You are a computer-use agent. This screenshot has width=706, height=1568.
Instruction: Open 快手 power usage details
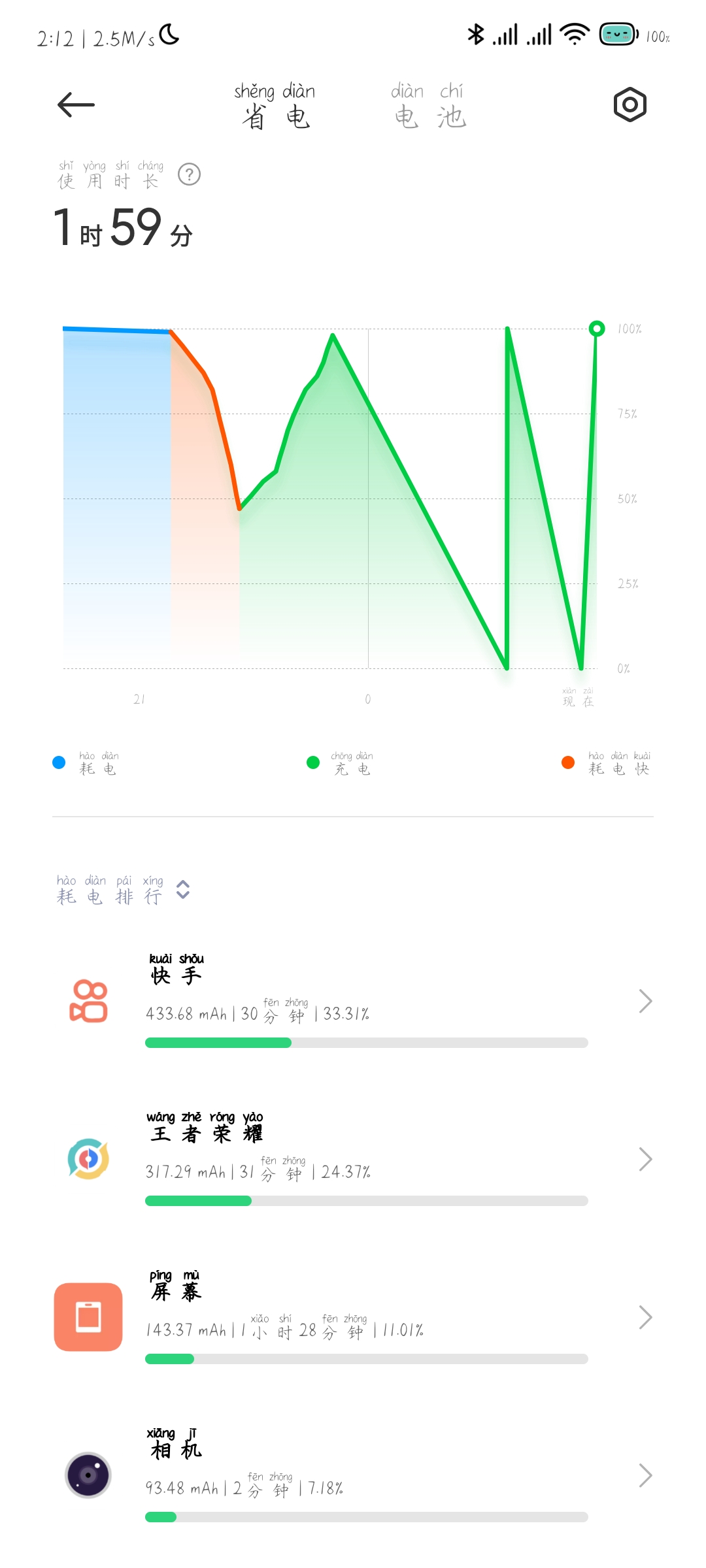click(353, 1001)
